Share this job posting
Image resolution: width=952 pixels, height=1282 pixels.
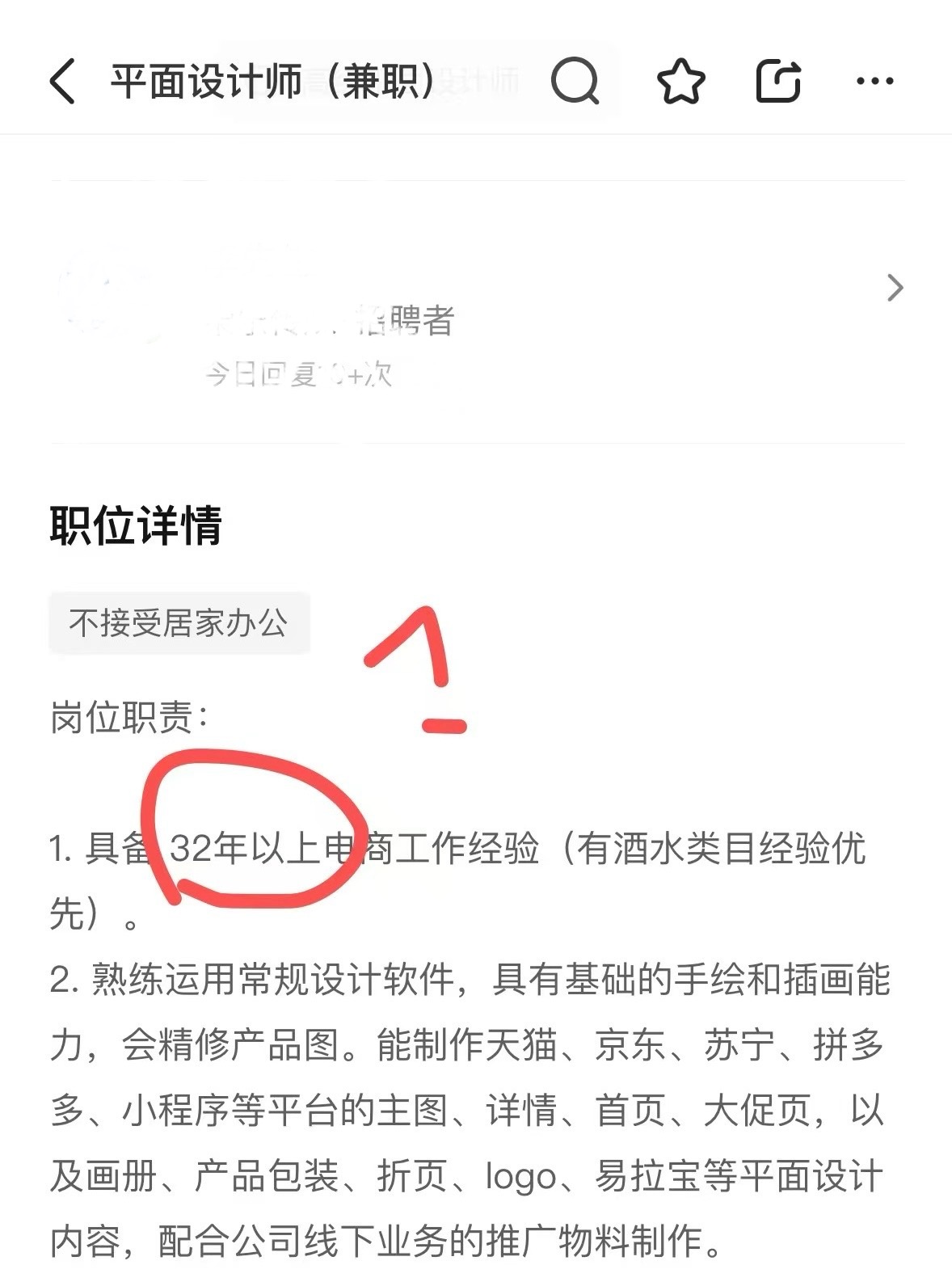tap(777, 81)
